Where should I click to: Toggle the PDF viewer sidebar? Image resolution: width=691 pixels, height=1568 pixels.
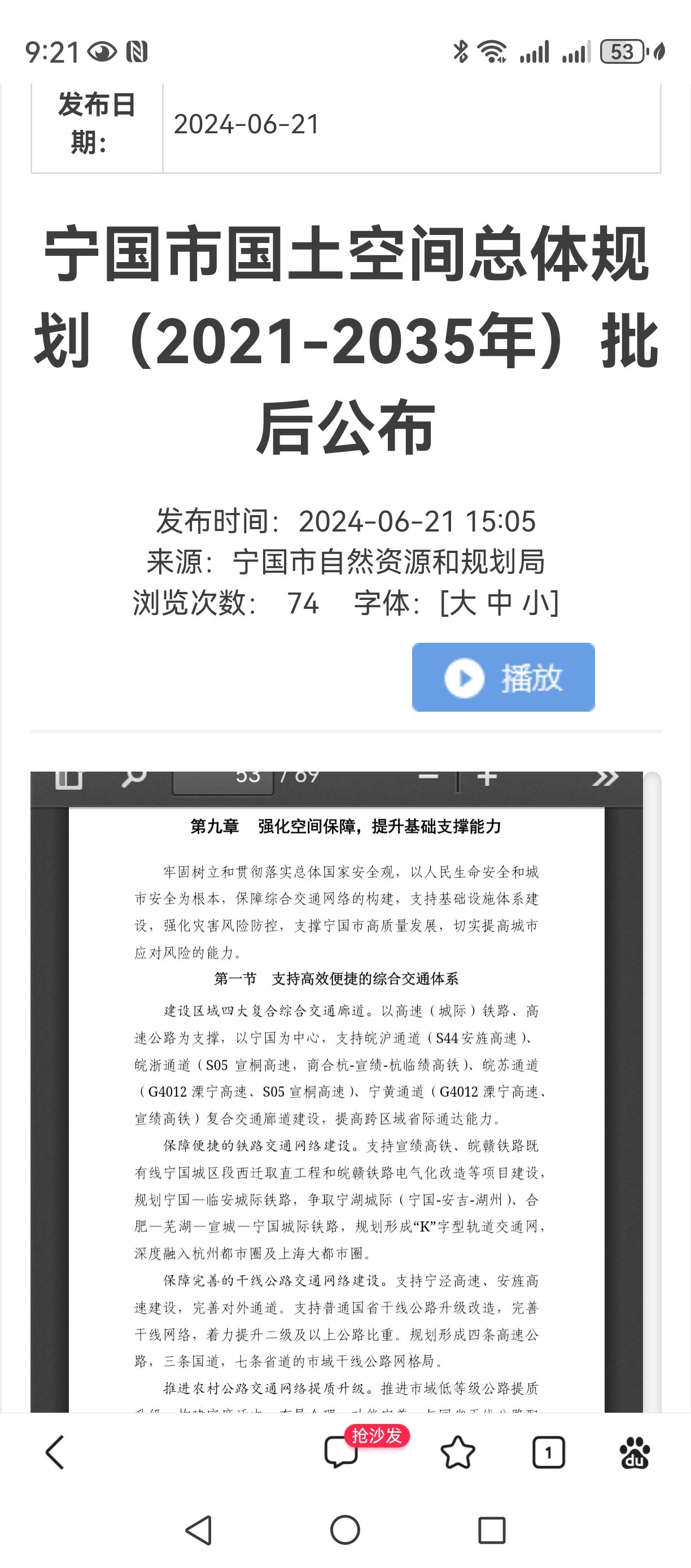(69, 778)
